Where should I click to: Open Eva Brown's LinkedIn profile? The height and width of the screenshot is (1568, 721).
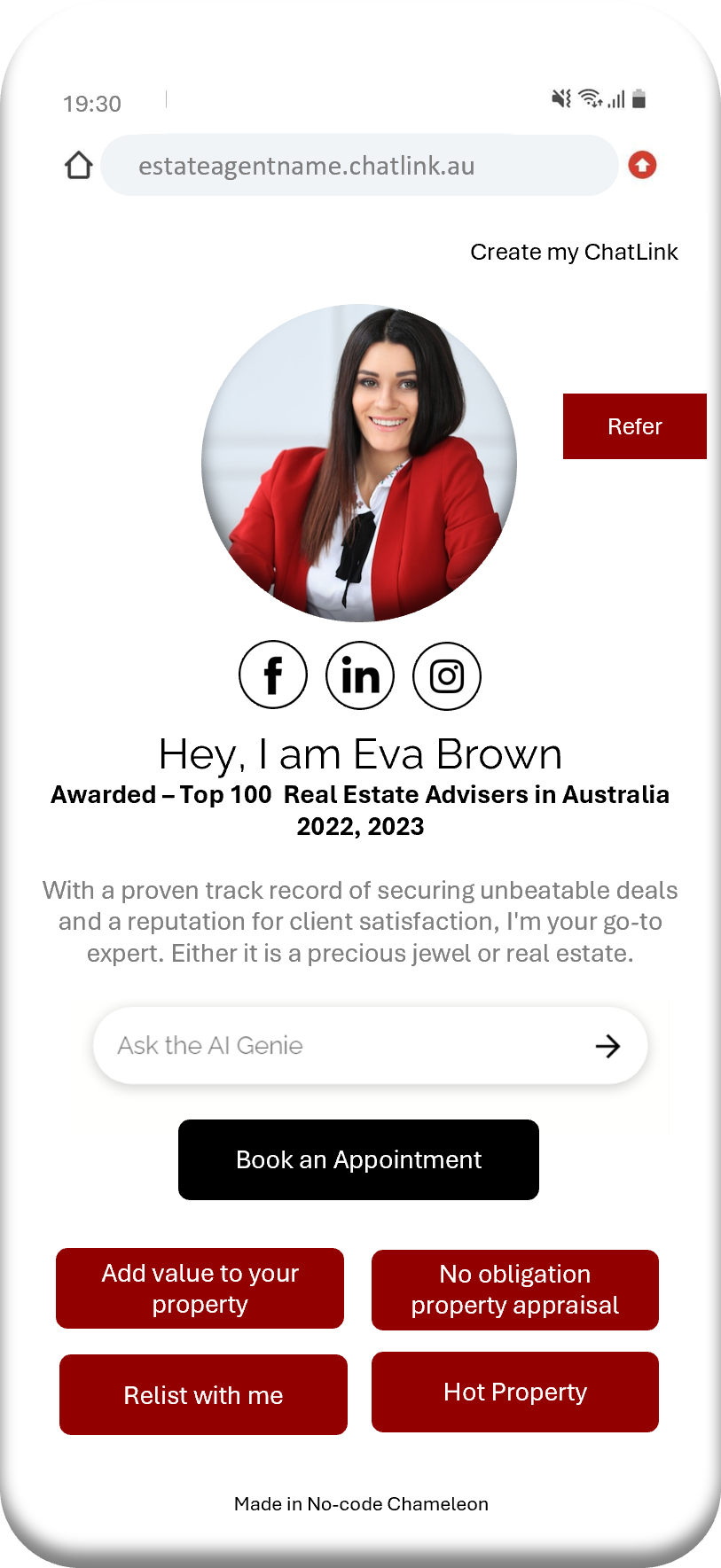[x=360, y=675]
